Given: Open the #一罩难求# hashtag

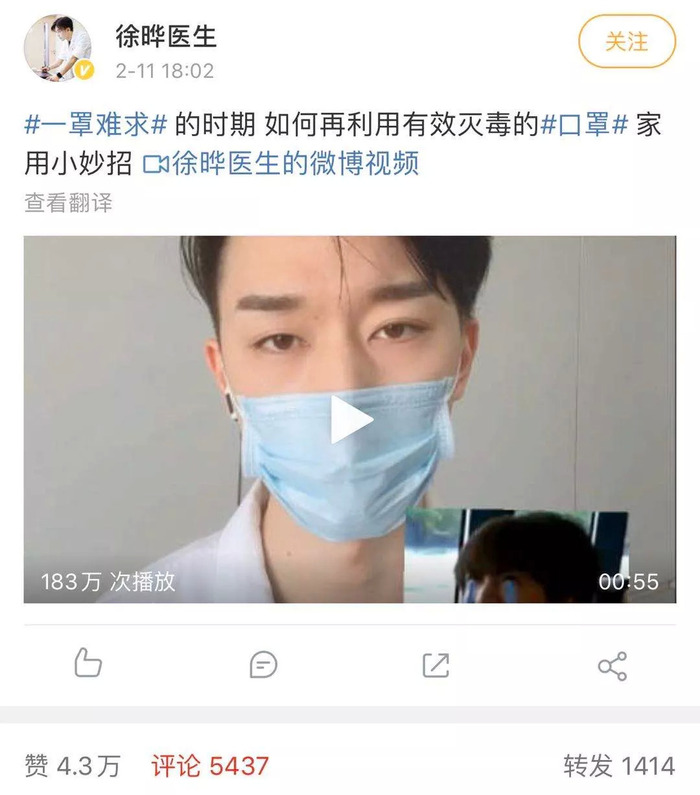Looking at the screenshot, I should pyautogui.click(x=95, y=124).
